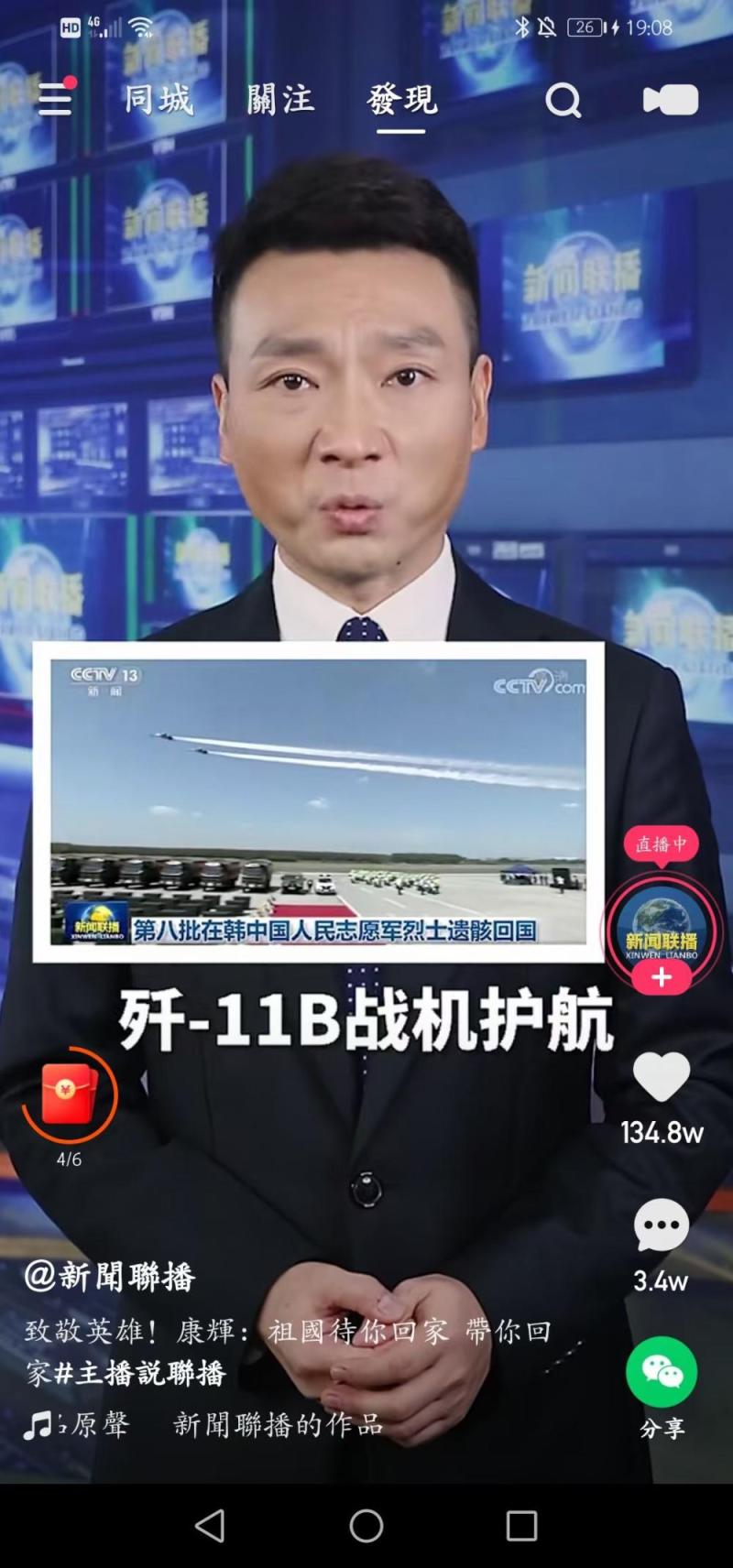This screenshot has height=1568, width=733.
Task: Tap the red envelope reward icon
Action: [70, 1094]
